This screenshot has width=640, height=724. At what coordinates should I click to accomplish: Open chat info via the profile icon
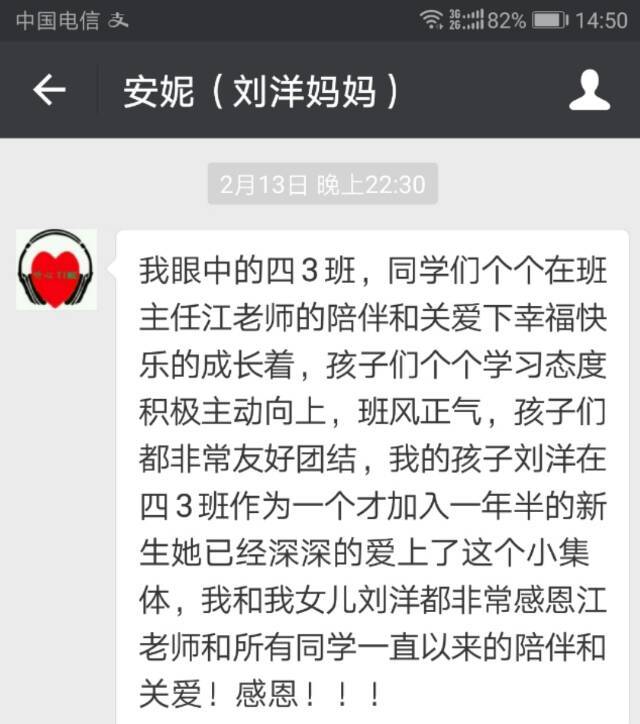click(589, 91)
